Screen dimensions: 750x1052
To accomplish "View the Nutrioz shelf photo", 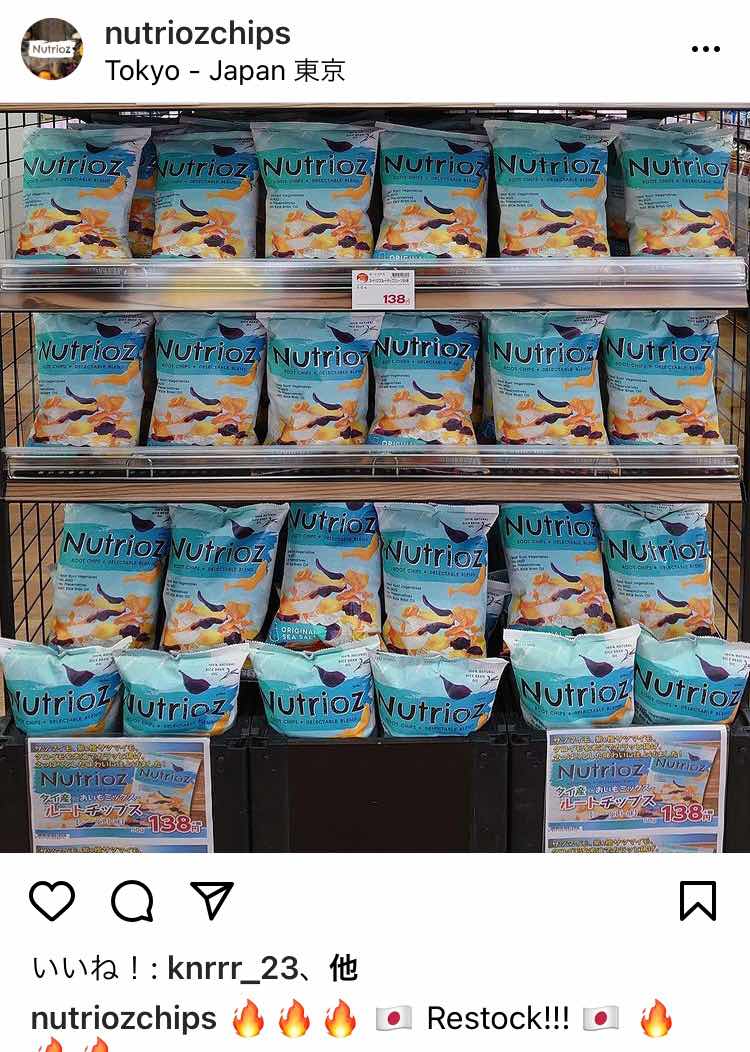I will tap(375, 480).
